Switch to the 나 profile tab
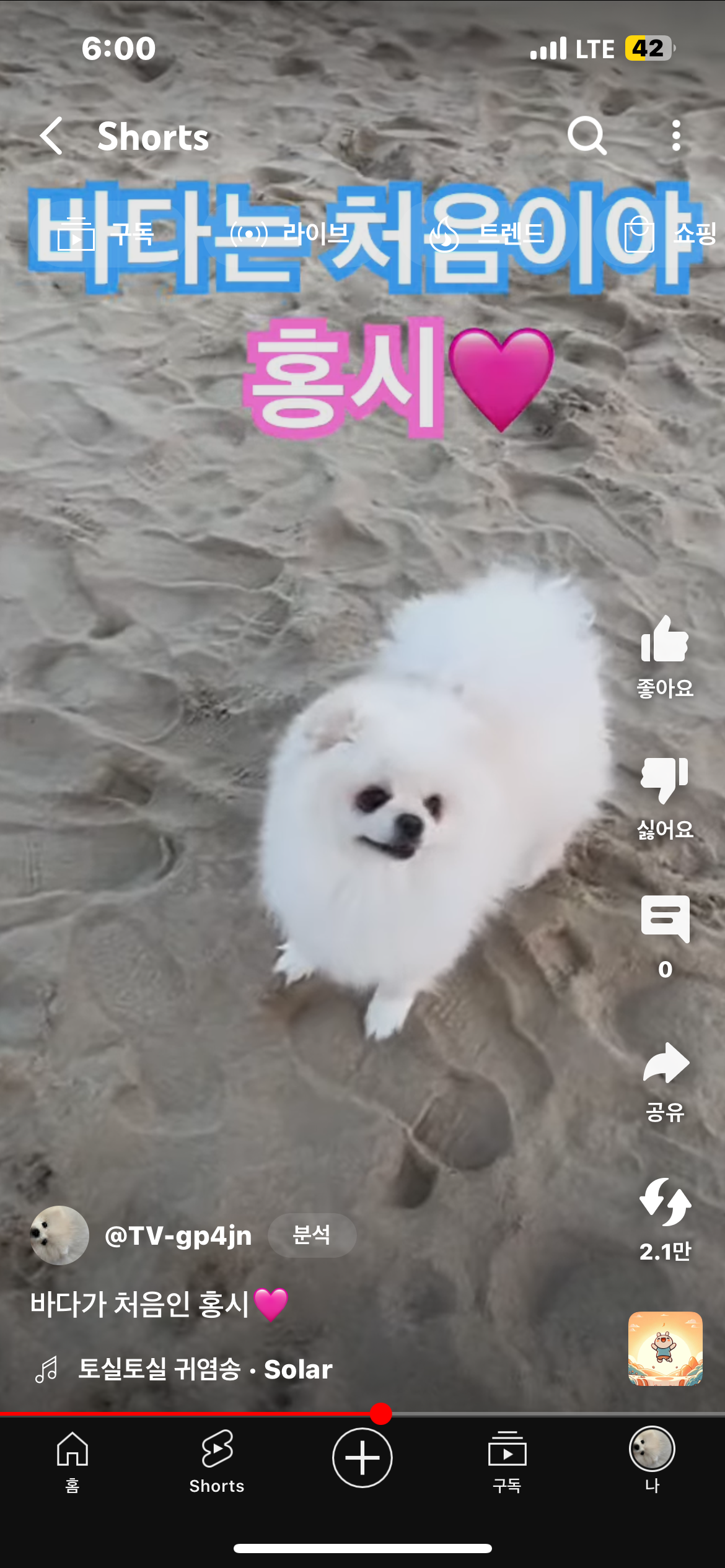 click(x=652, y=1459)
